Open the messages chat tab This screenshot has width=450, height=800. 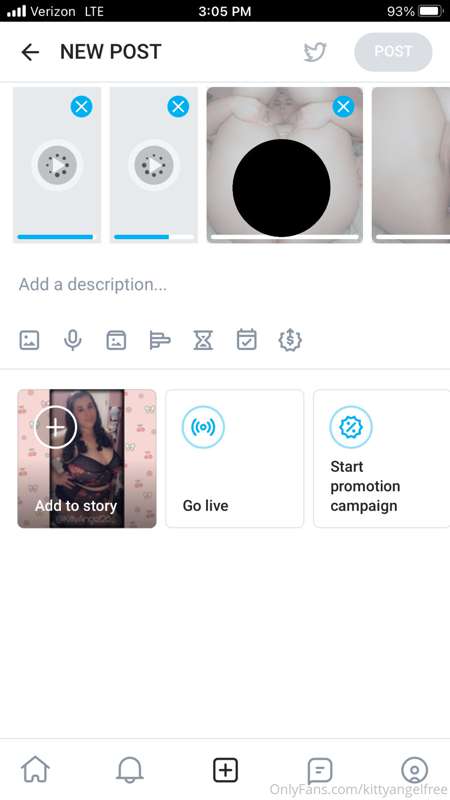320,770
